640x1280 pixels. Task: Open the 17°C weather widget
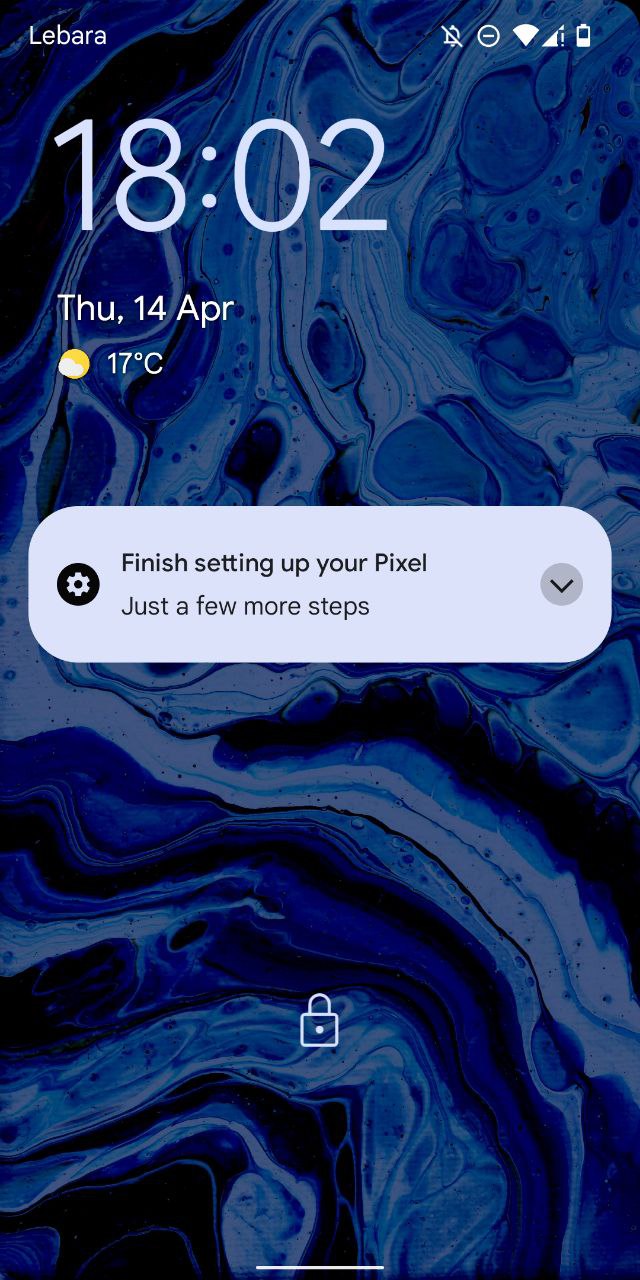pos(112,364)
